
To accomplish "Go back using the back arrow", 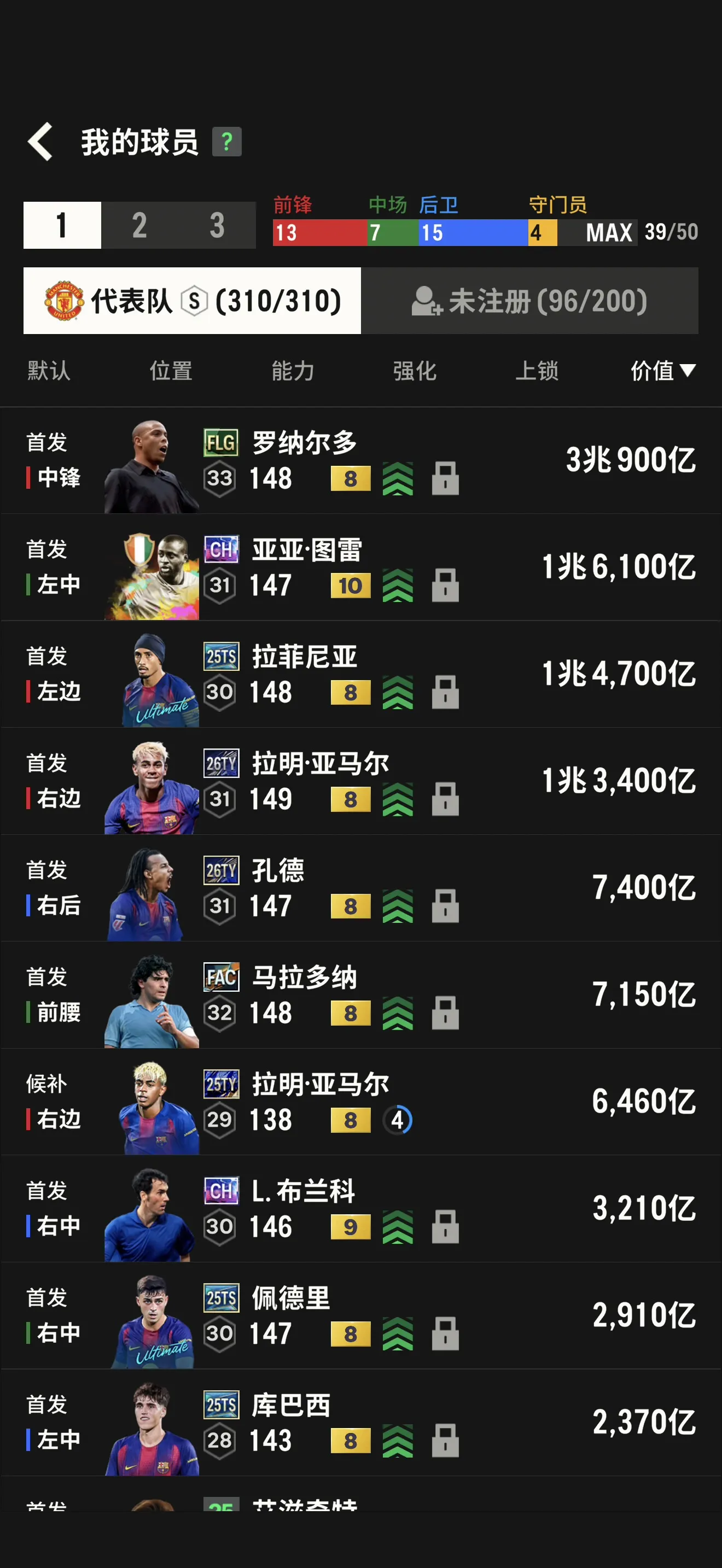I will click(x=40, y=142).
